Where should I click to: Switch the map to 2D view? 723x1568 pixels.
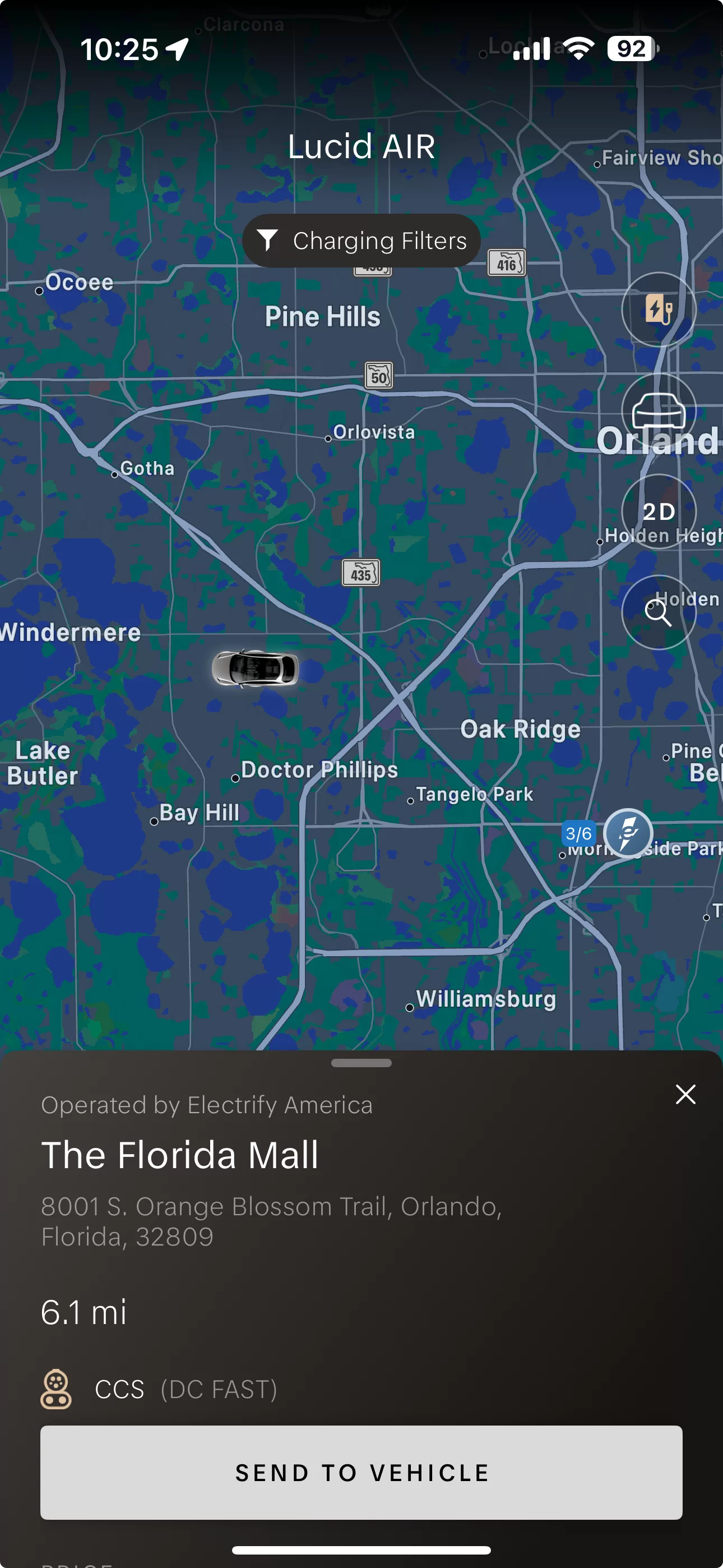pos(659,511)
